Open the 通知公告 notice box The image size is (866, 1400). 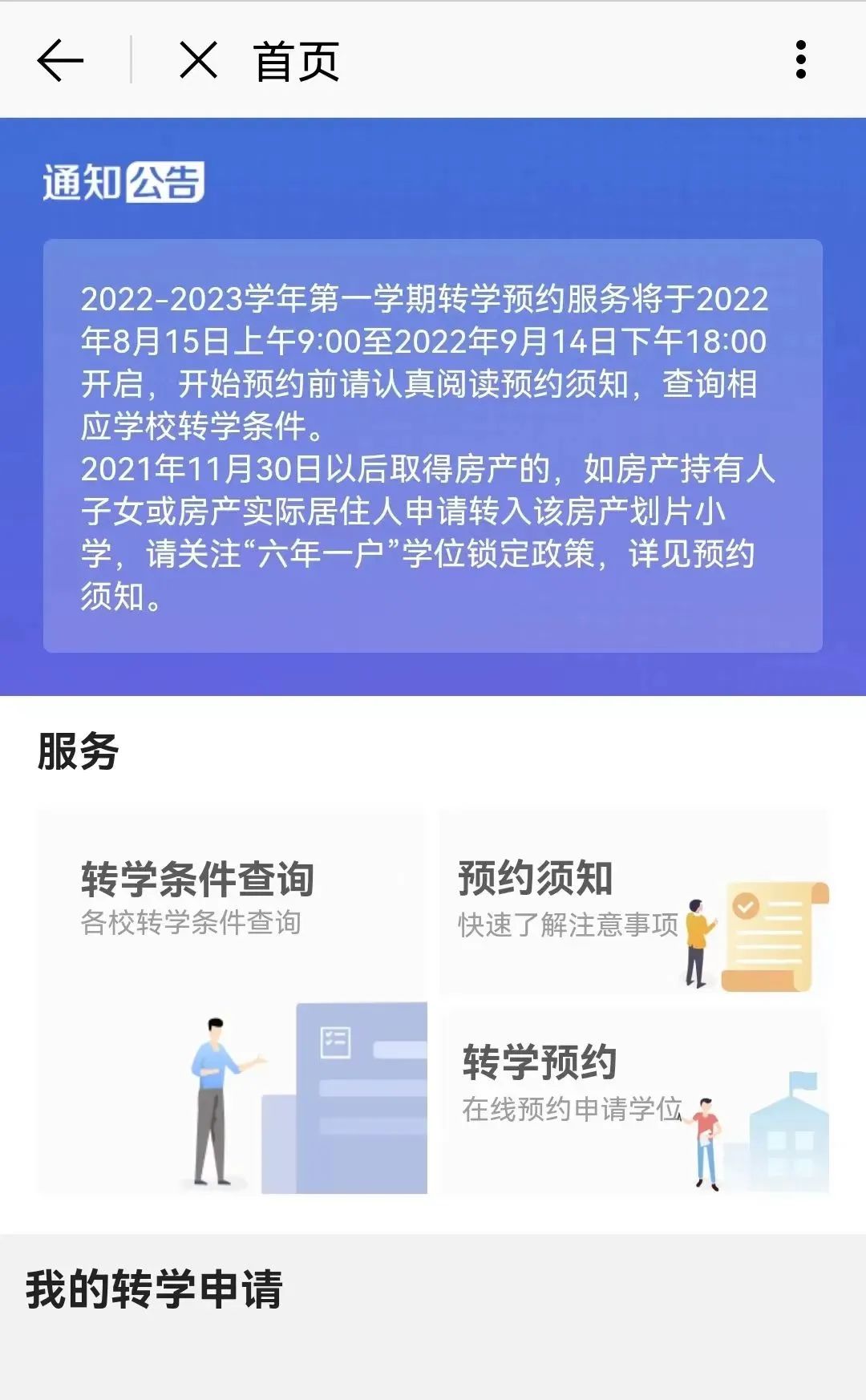tap(433, 445)
